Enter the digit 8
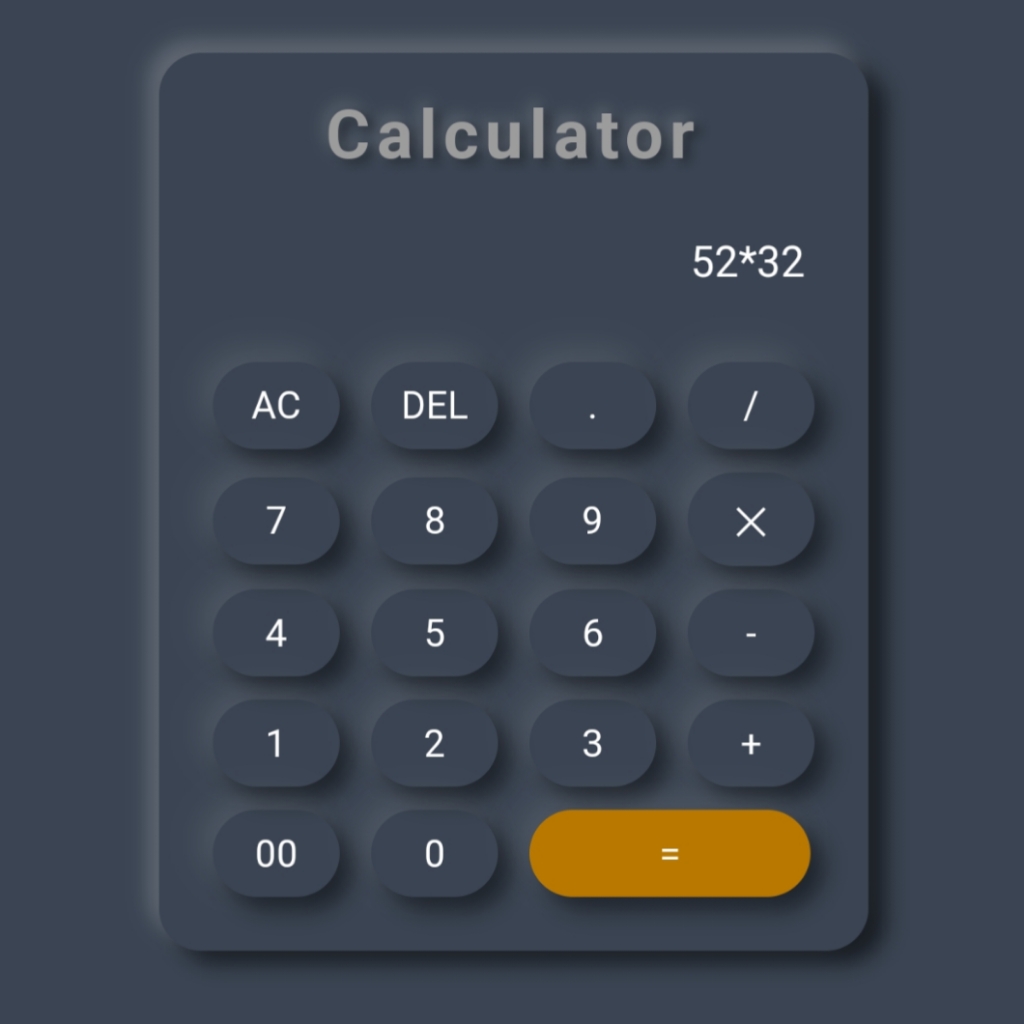This screenshot has height=1024, width=1024. [434, 521]
